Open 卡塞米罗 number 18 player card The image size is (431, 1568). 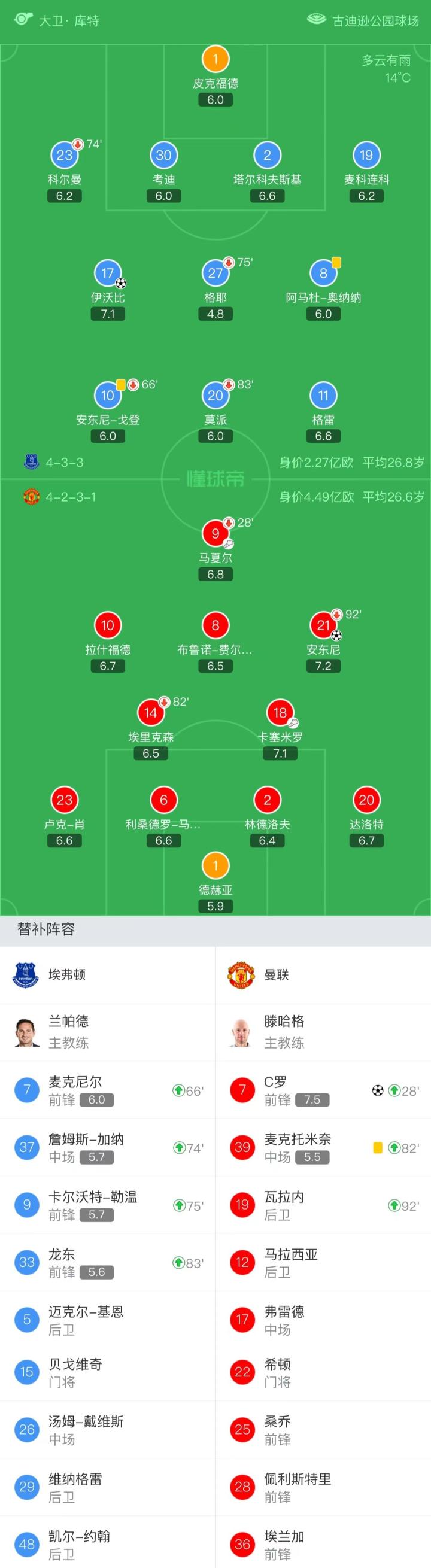click(x=280, y=713)
